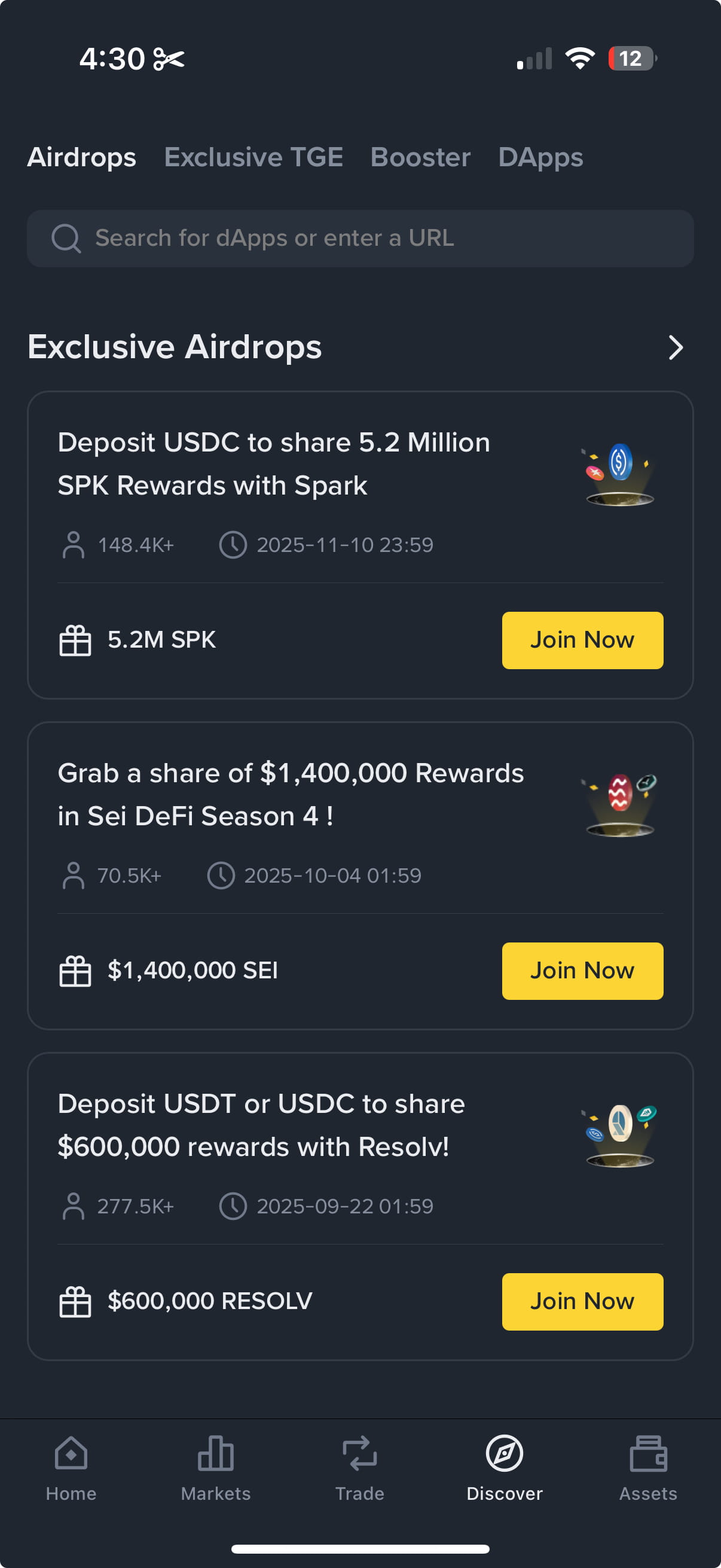The image size is (721, 1568).
Task: Join the $600,000 RESOLV airdrop
Action: coord(582,1301)
